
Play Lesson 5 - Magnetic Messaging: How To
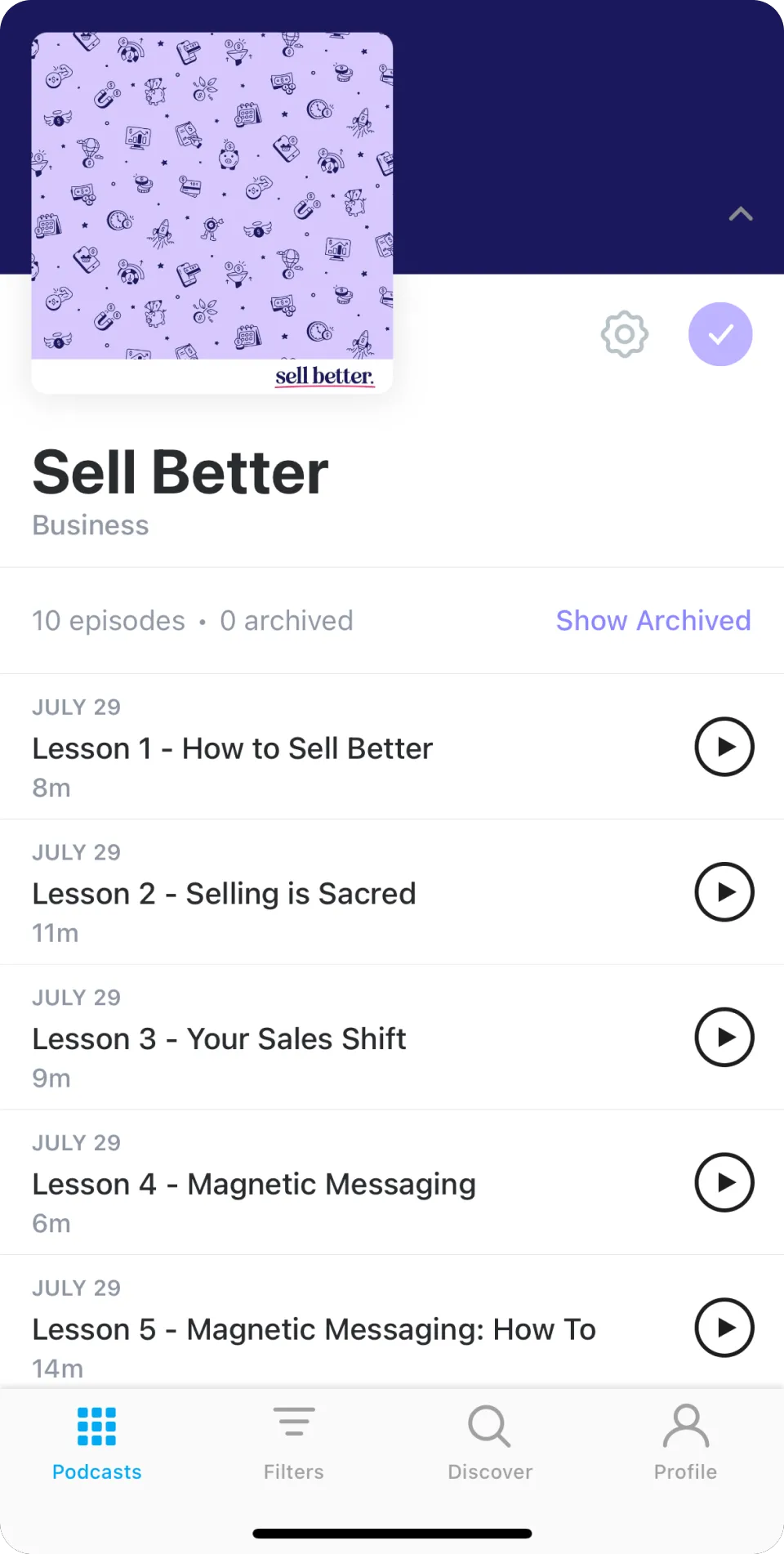click(724, 1328)
